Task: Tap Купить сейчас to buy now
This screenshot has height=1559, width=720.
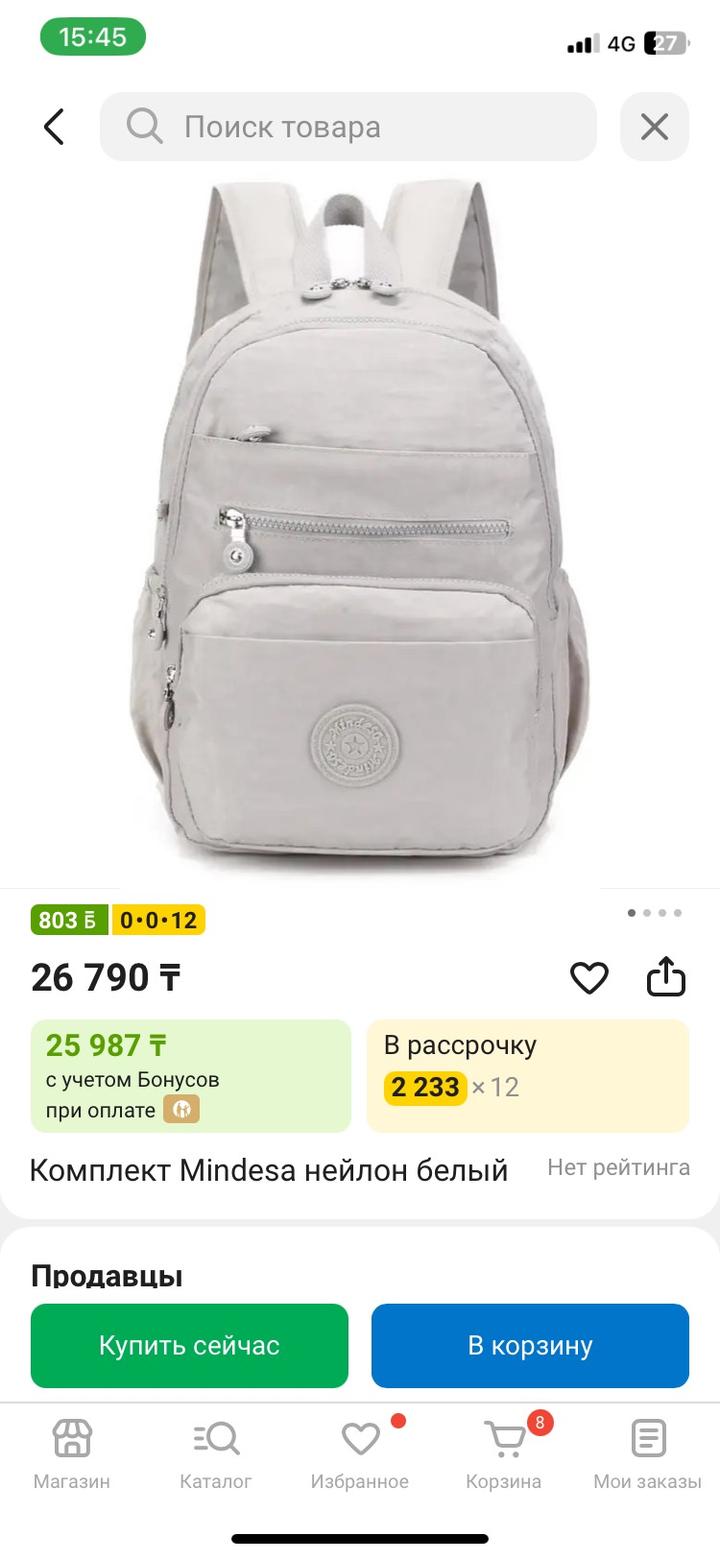Action: 189,1345
